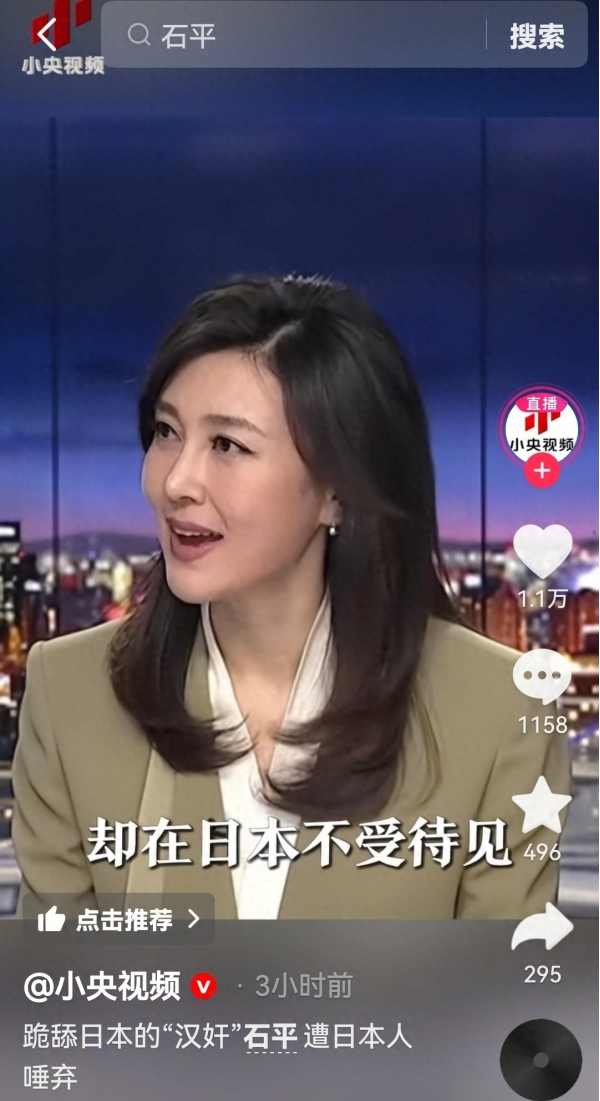This screenshot has width=600, height=1101.
Task: Open the spinning music disc
Action: click(x=541, y=1060)
